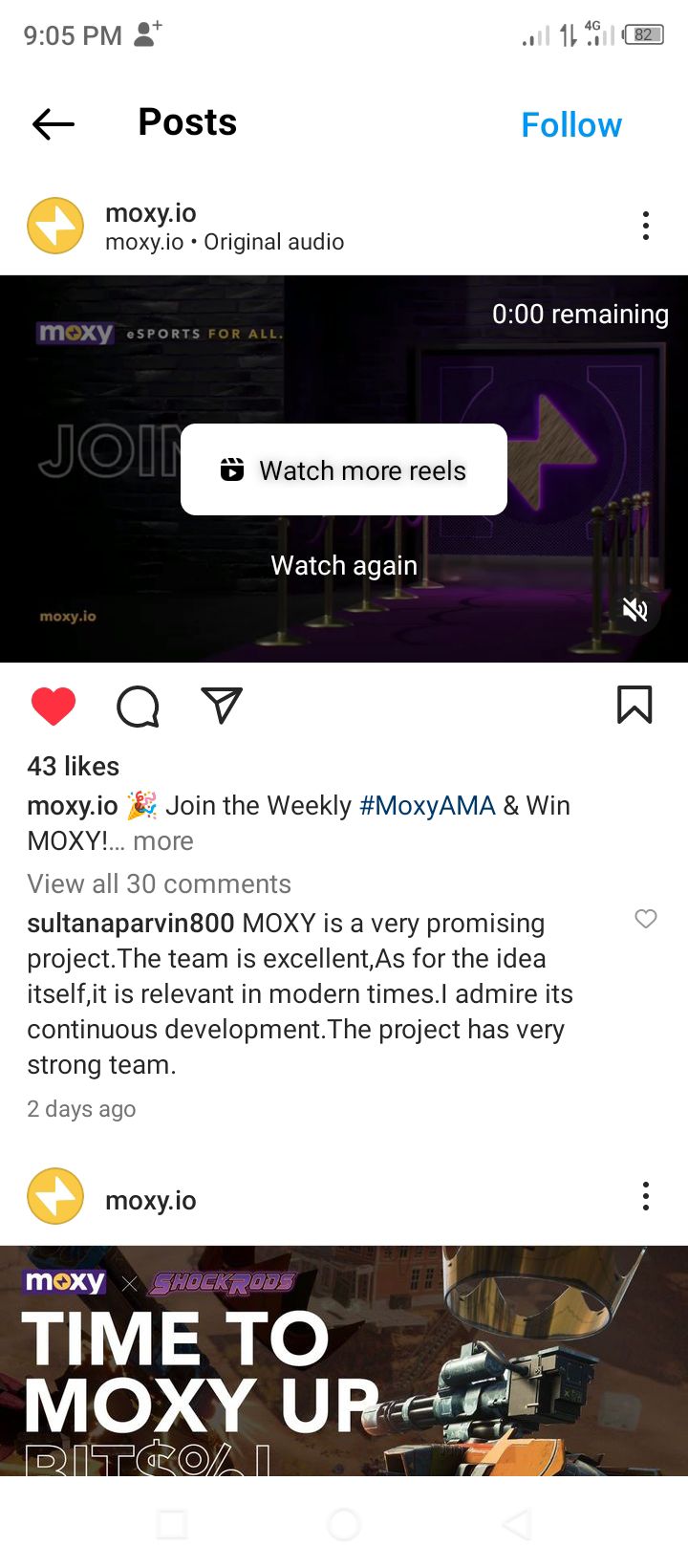Open the comment icon under the reel
The width and height of the screenshot is (688, 1568).
pyautogui.click(x=138, y=707)
